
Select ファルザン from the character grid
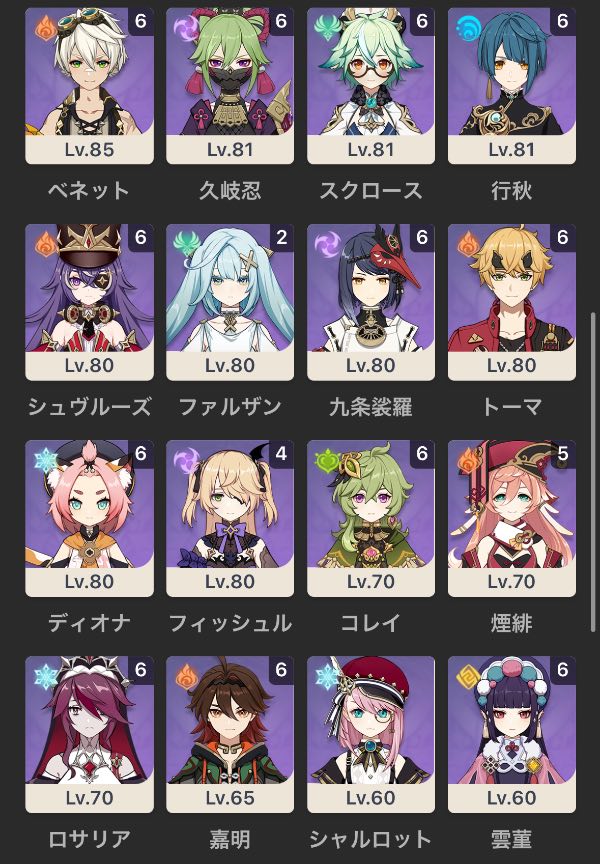(230, 302)
